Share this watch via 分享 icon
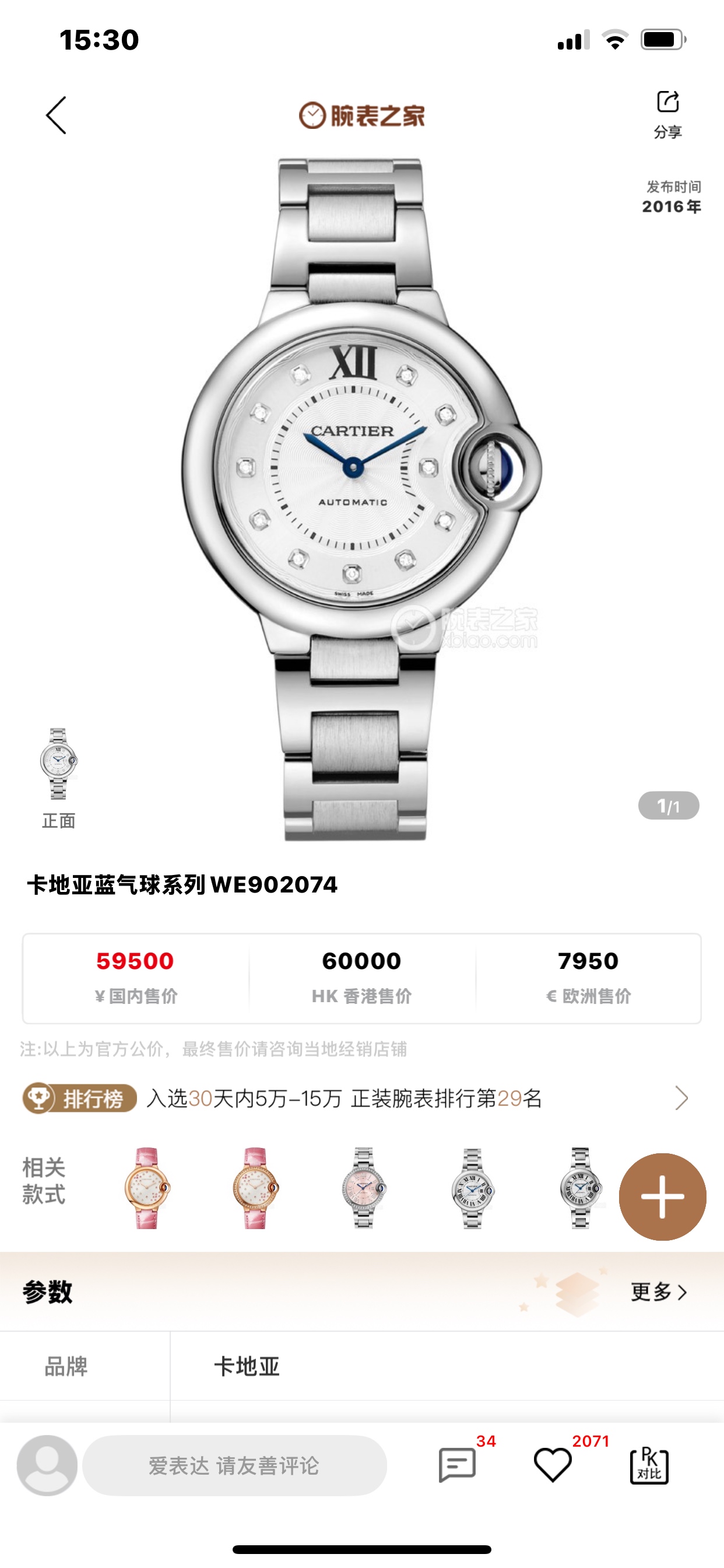This screenshot has width=724, height=1568. click(667, 113)
